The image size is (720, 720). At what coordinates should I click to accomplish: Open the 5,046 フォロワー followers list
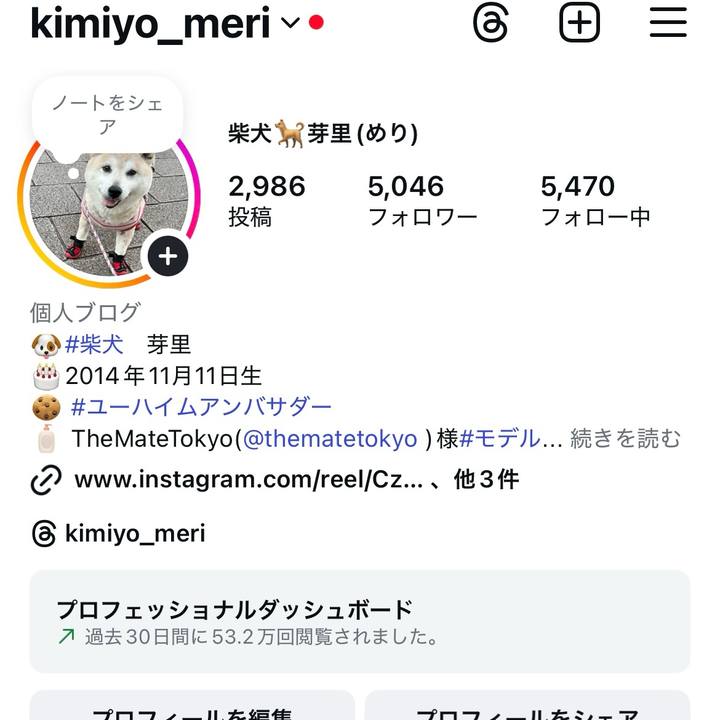tap(422, 200)
